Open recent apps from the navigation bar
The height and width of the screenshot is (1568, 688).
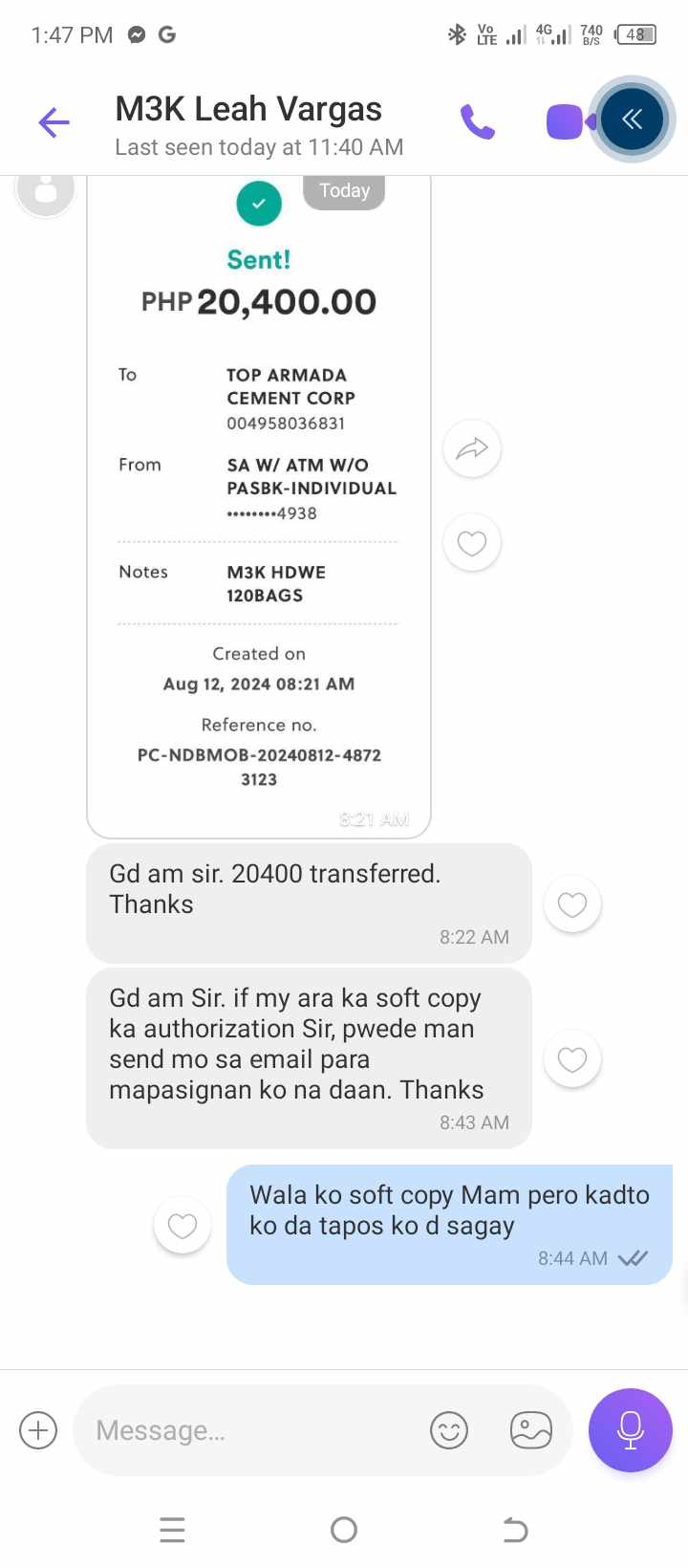click(172, 1530)
